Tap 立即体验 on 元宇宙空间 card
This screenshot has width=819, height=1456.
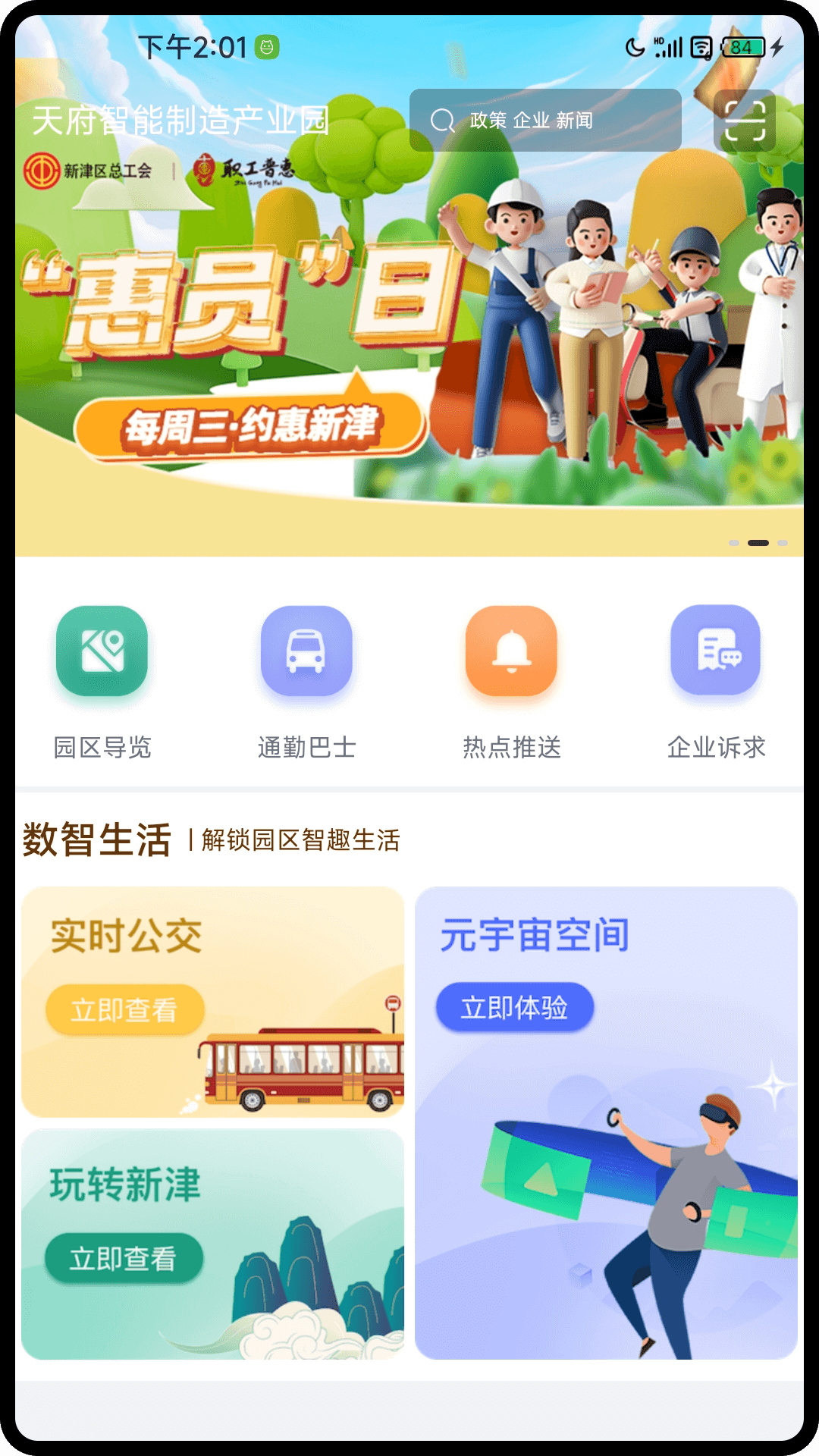(514, 1008)
